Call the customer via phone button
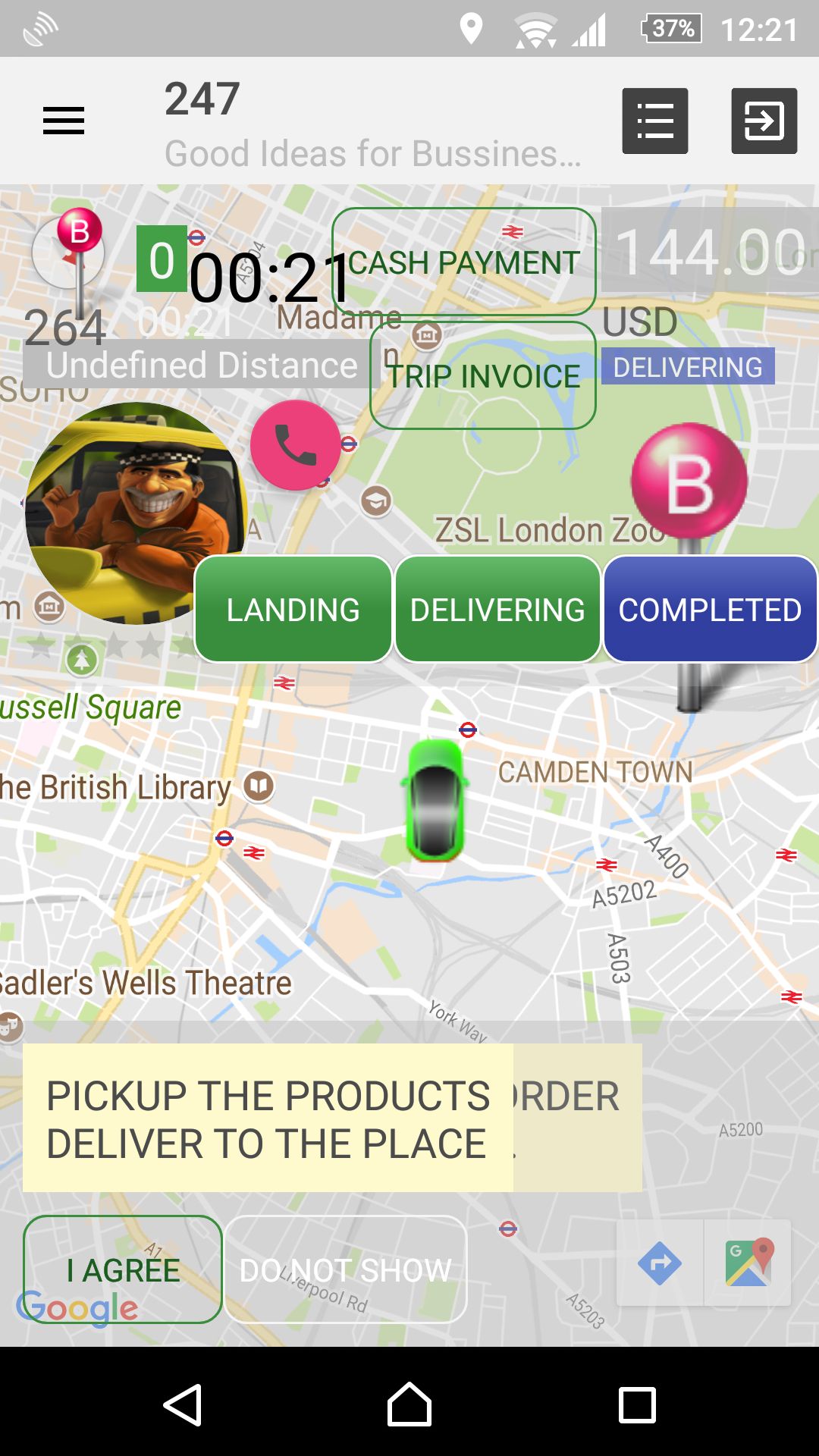 click(x=296, y=444)
